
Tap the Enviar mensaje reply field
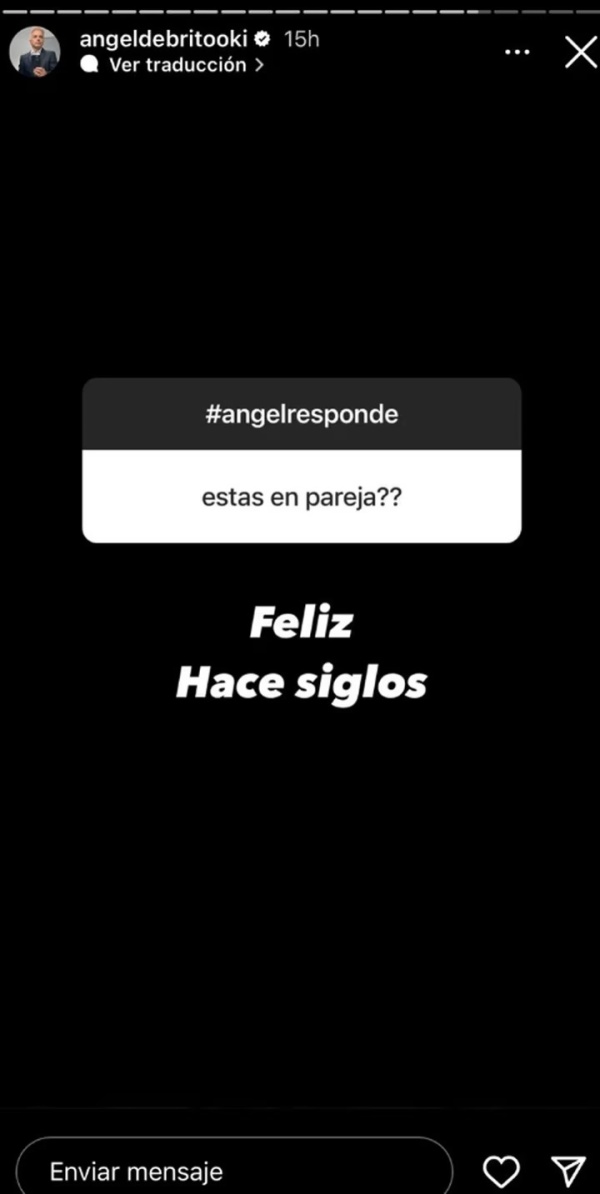pos(233,1170)
